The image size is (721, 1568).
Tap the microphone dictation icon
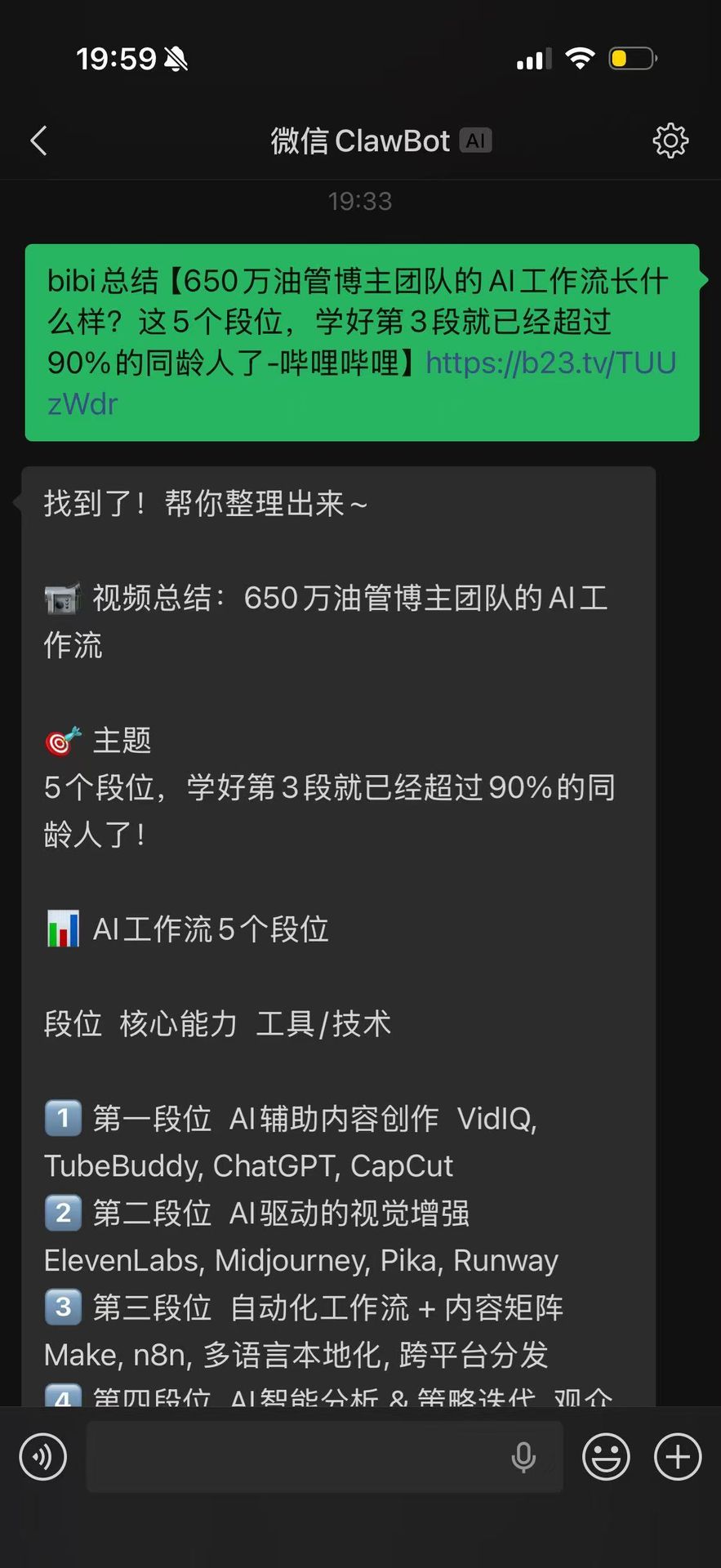(523, 1456)
